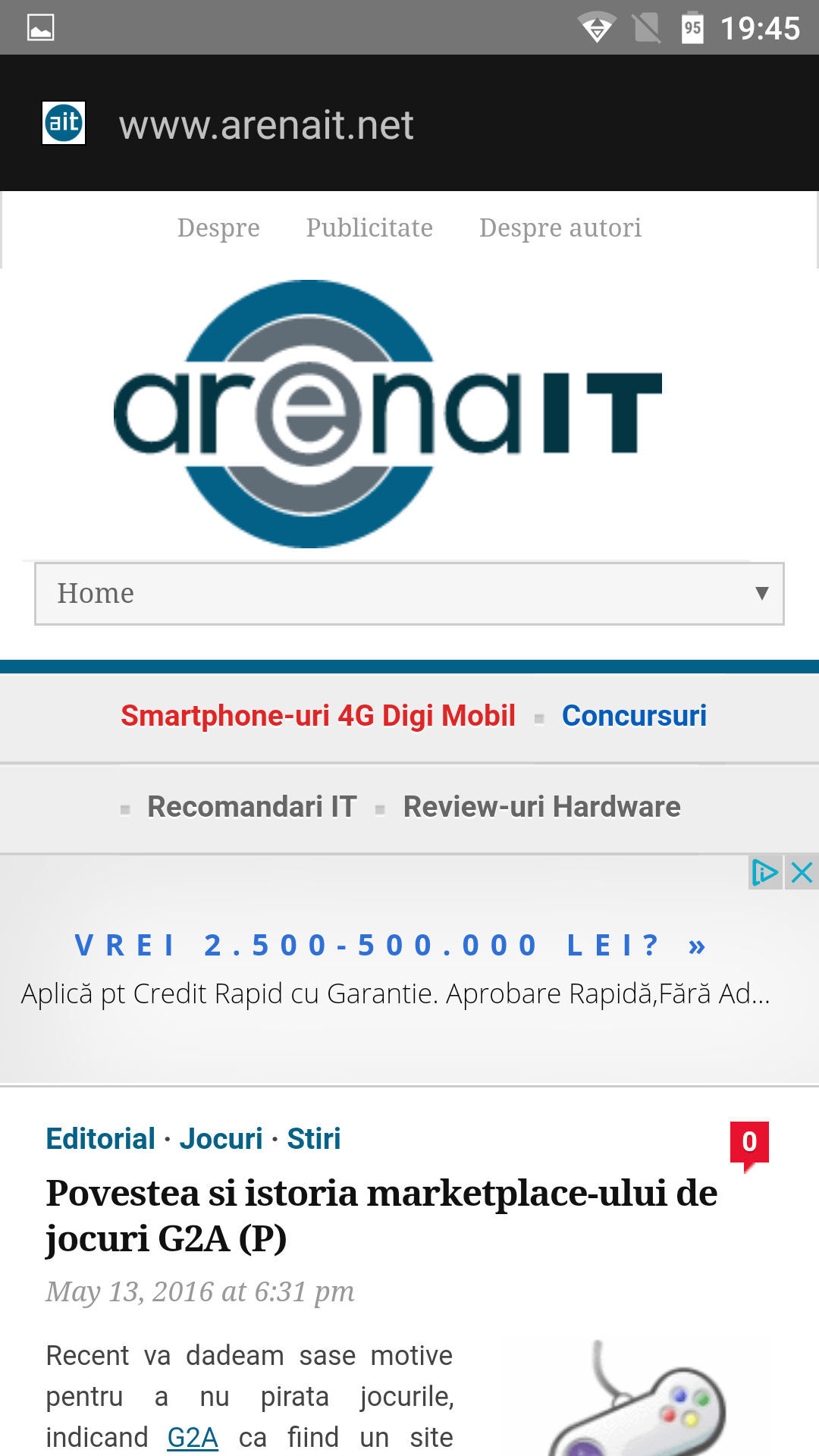Image resolution: width=819 pixels, height=1456 pixels.
Task: Open Recomandari IT section
Action: click(x=252, y=807)
